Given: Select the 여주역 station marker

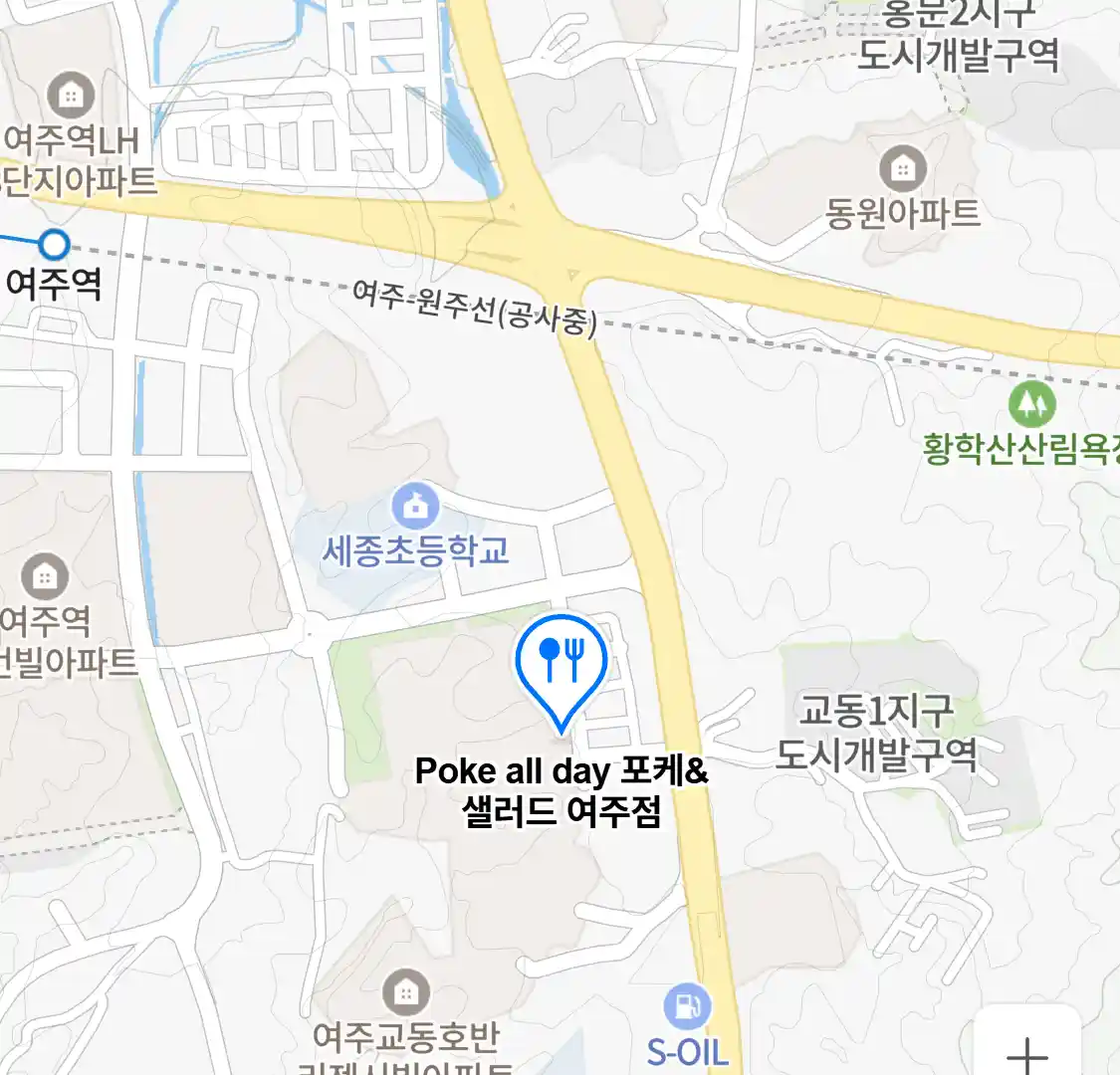Looking at the screenshot, I should (55, 243).
